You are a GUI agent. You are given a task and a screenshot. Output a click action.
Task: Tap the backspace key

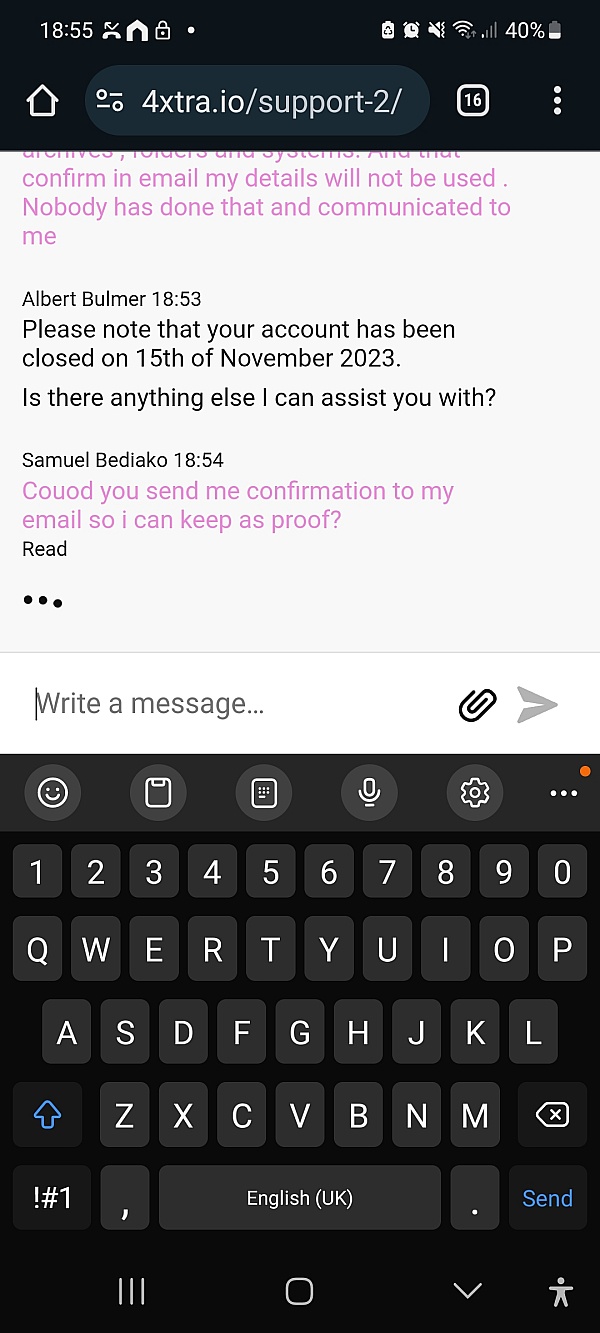pyautogui.click(x=552, y=1115)
